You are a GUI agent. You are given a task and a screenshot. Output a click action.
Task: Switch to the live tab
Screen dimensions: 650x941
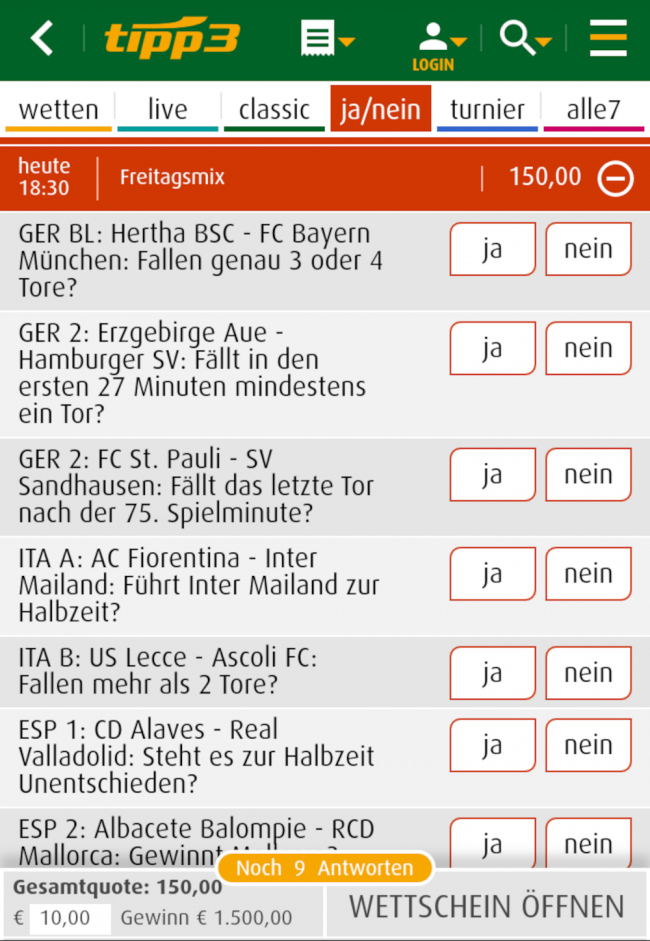point(167,110)
